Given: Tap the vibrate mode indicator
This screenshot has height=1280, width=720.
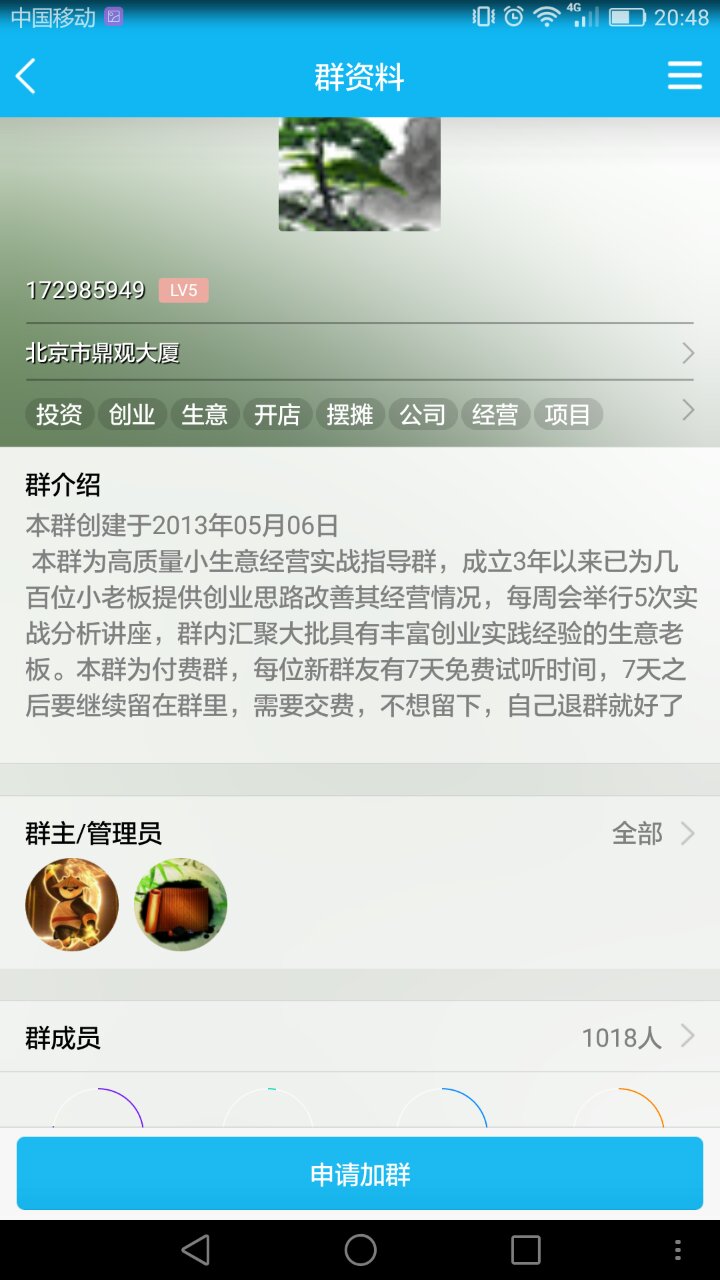Looking at the screenshot, I should [482, 16].
